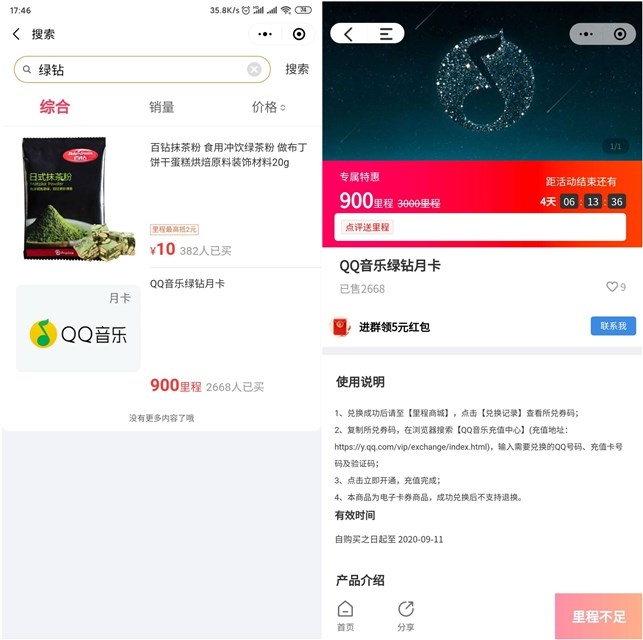Open the menu icon beside the product back arrow
This screenshot has width=643, height=640.
point(386,34)
